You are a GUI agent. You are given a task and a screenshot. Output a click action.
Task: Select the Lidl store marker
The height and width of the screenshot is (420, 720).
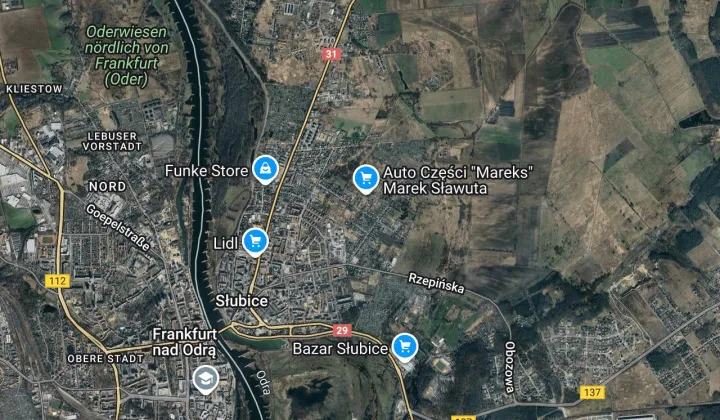pyautogui.click(x=256, y=241)
